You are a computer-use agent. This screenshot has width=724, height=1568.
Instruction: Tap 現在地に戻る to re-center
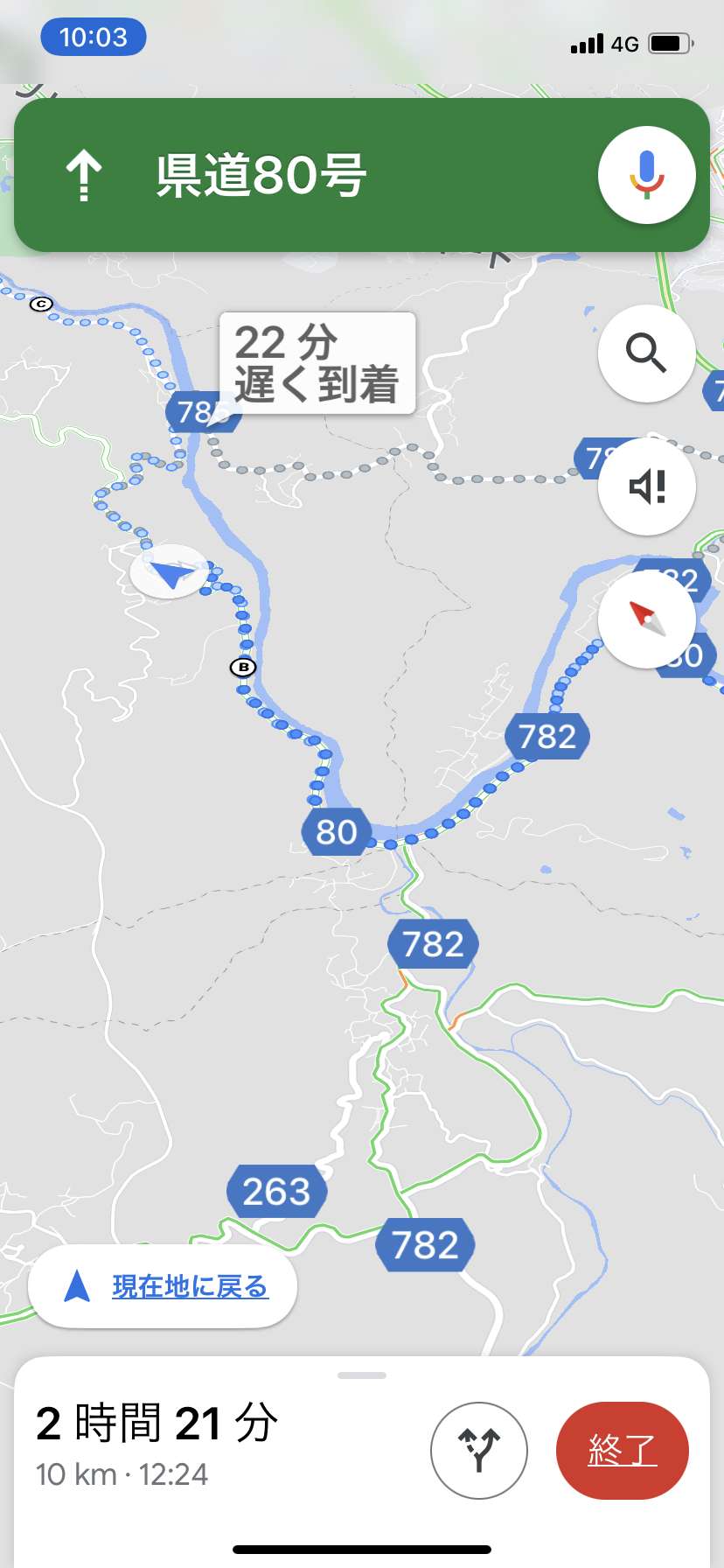pyautogui.click(x=163, y=1286)
